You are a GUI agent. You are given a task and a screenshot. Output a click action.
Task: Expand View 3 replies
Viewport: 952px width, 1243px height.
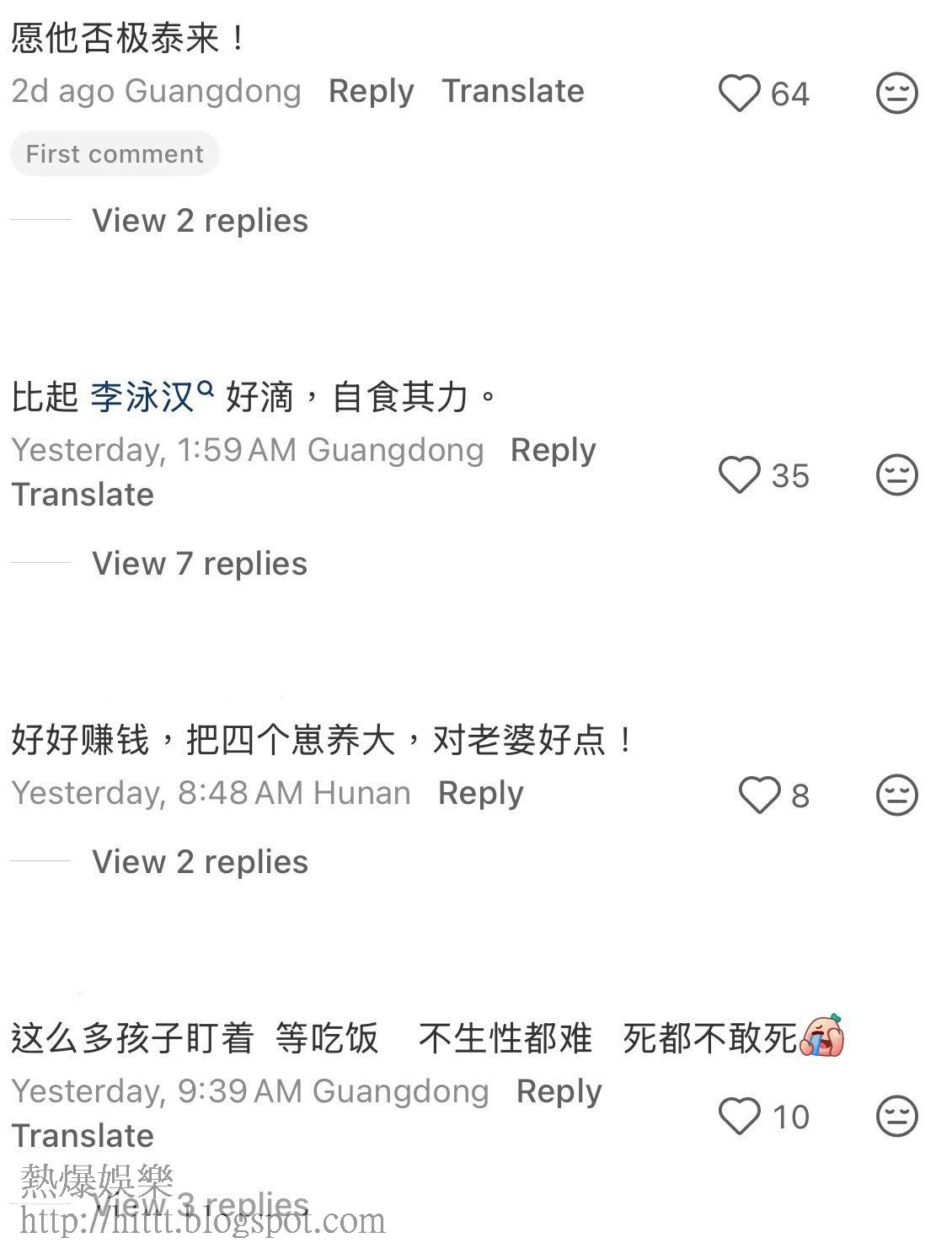pos(200,1204)
